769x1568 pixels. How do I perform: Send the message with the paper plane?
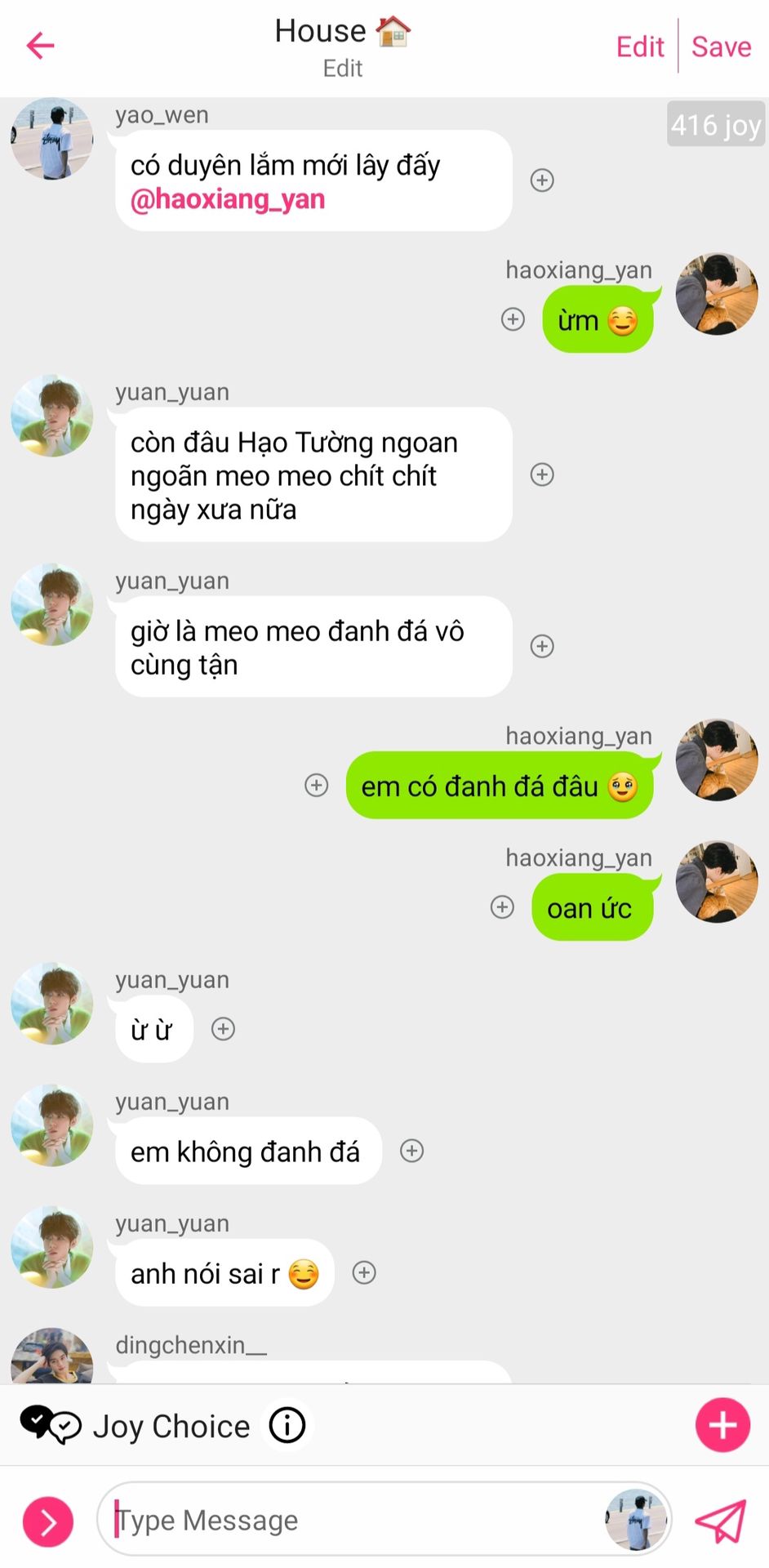point(721,1521)
